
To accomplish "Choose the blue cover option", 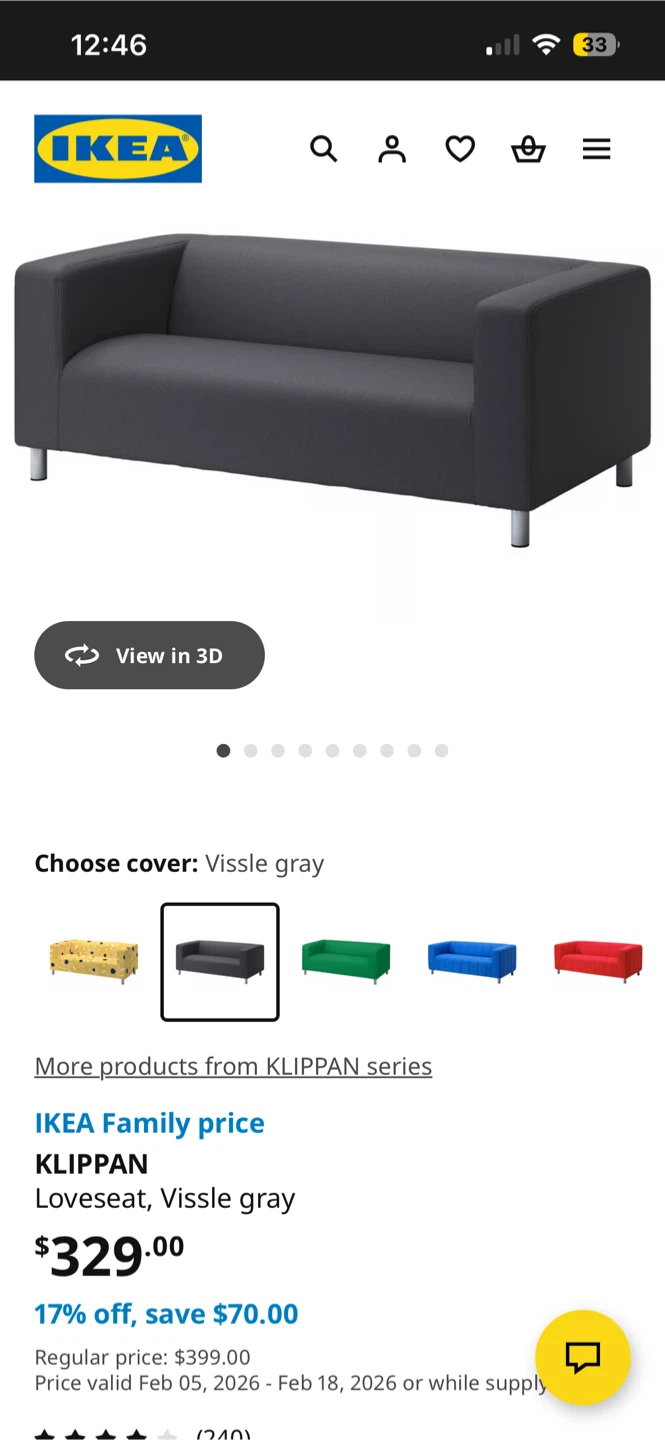I will (x=472, y=961).
